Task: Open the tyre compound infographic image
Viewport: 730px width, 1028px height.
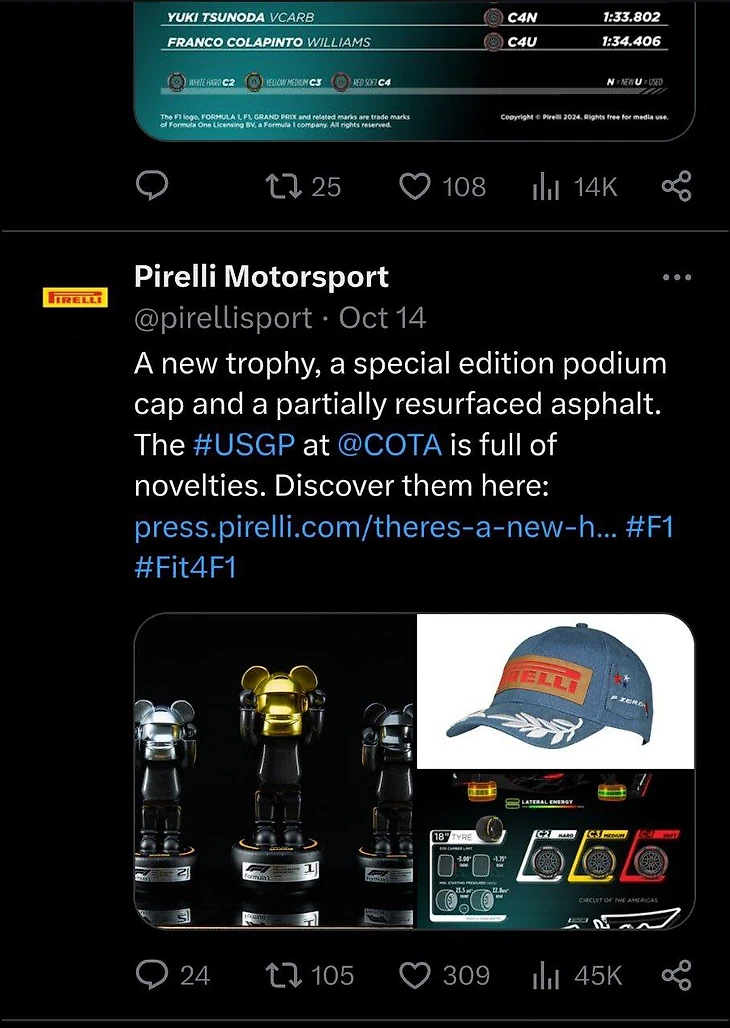Action: pos(555,850)
